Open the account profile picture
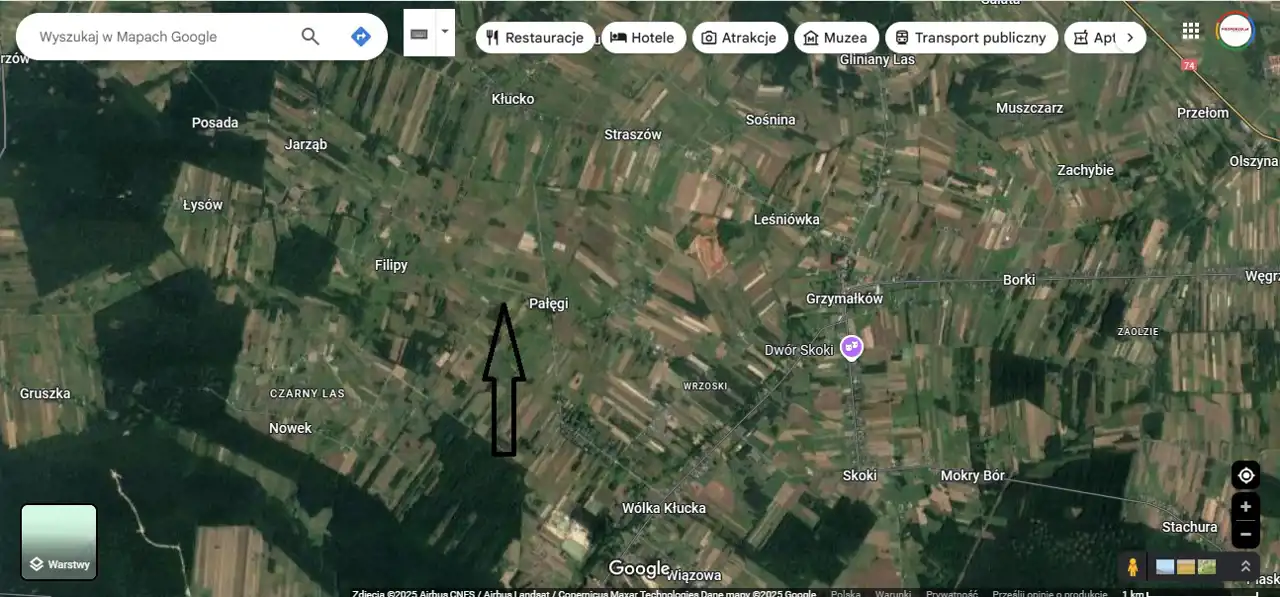The image size is (1280, 597). [x=1235, y=30]
